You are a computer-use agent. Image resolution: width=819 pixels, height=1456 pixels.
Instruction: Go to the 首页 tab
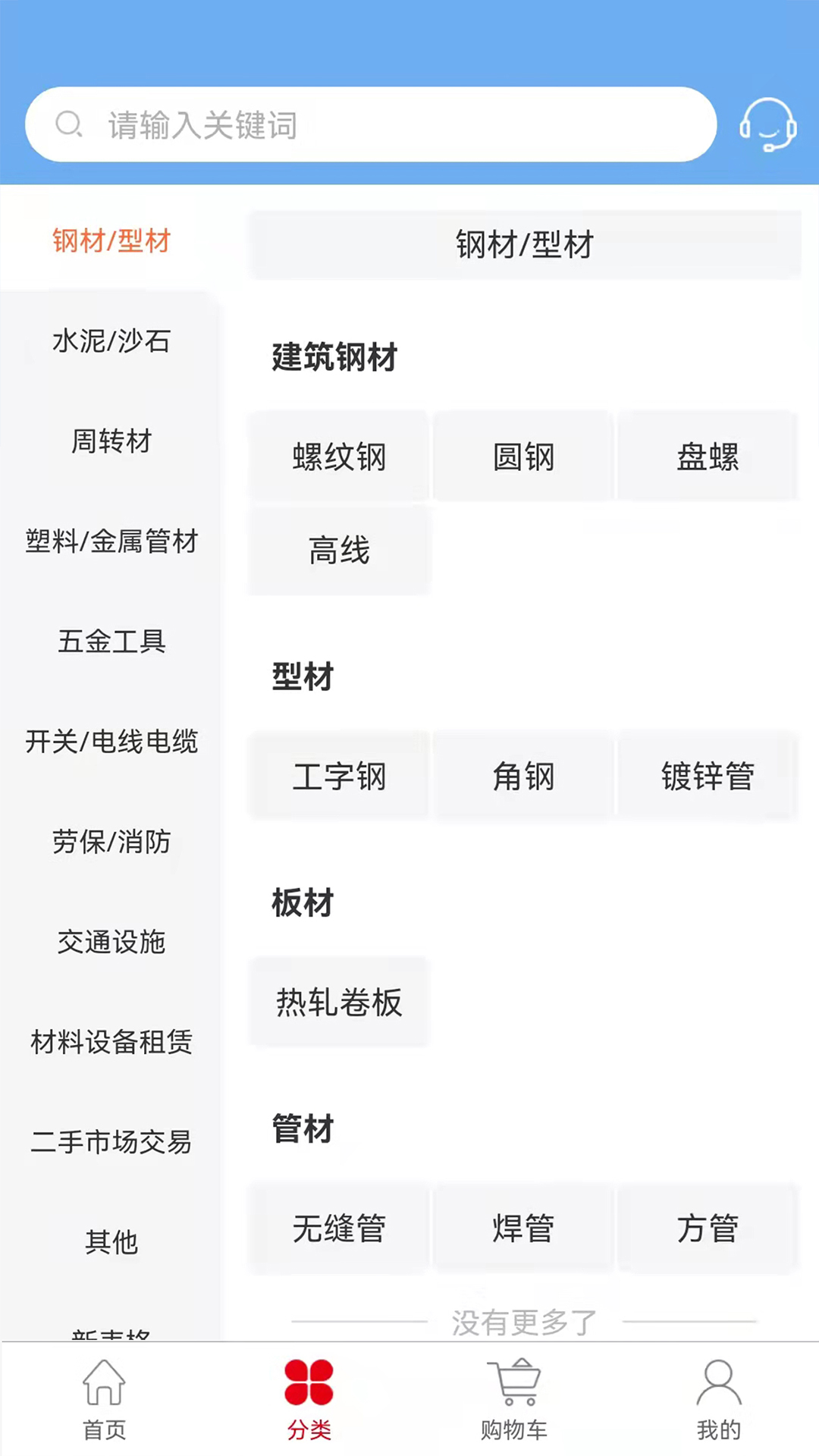[104, 1400]
